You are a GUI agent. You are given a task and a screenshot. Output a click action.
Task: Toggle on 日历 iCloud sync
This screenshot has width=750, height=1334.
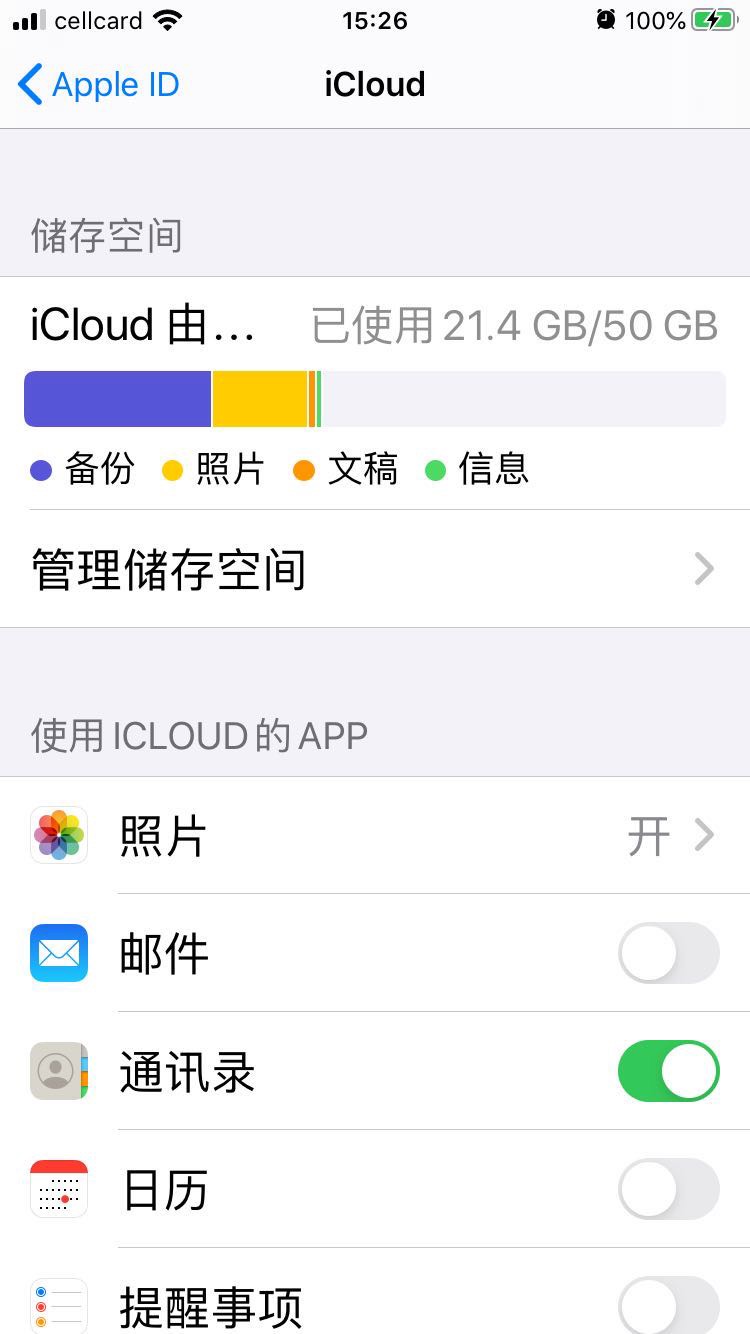668,1189
